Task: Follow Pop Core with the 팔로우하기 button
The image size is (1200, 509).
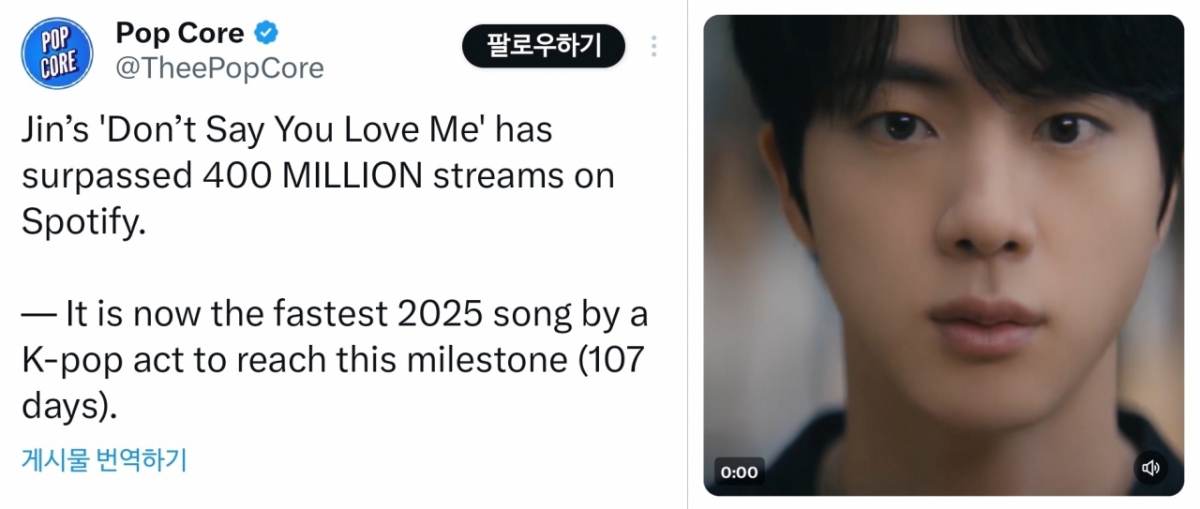Action: click(543, 45)
